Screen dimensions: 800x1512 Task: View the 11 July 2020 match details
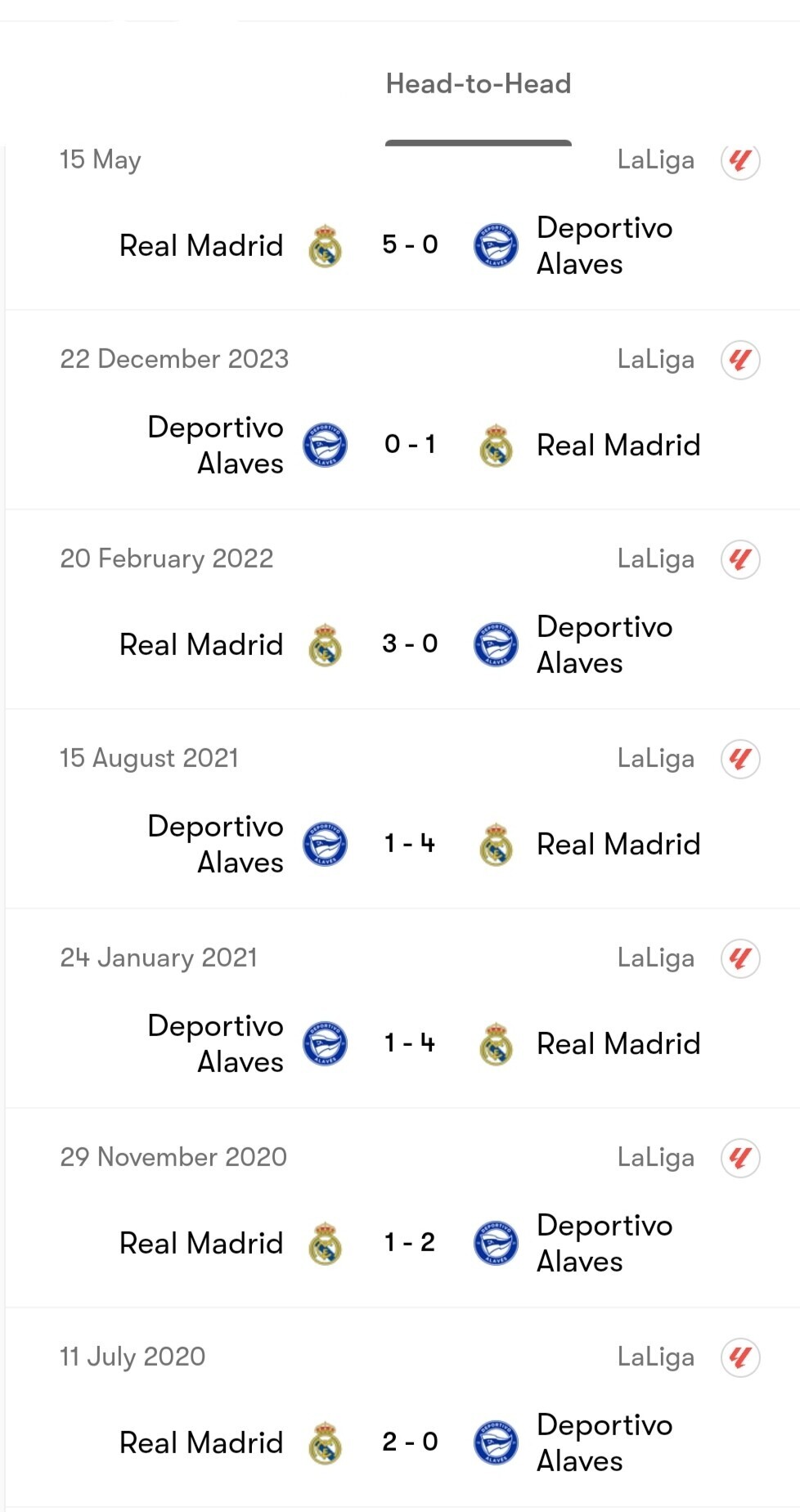[402, 1408]
